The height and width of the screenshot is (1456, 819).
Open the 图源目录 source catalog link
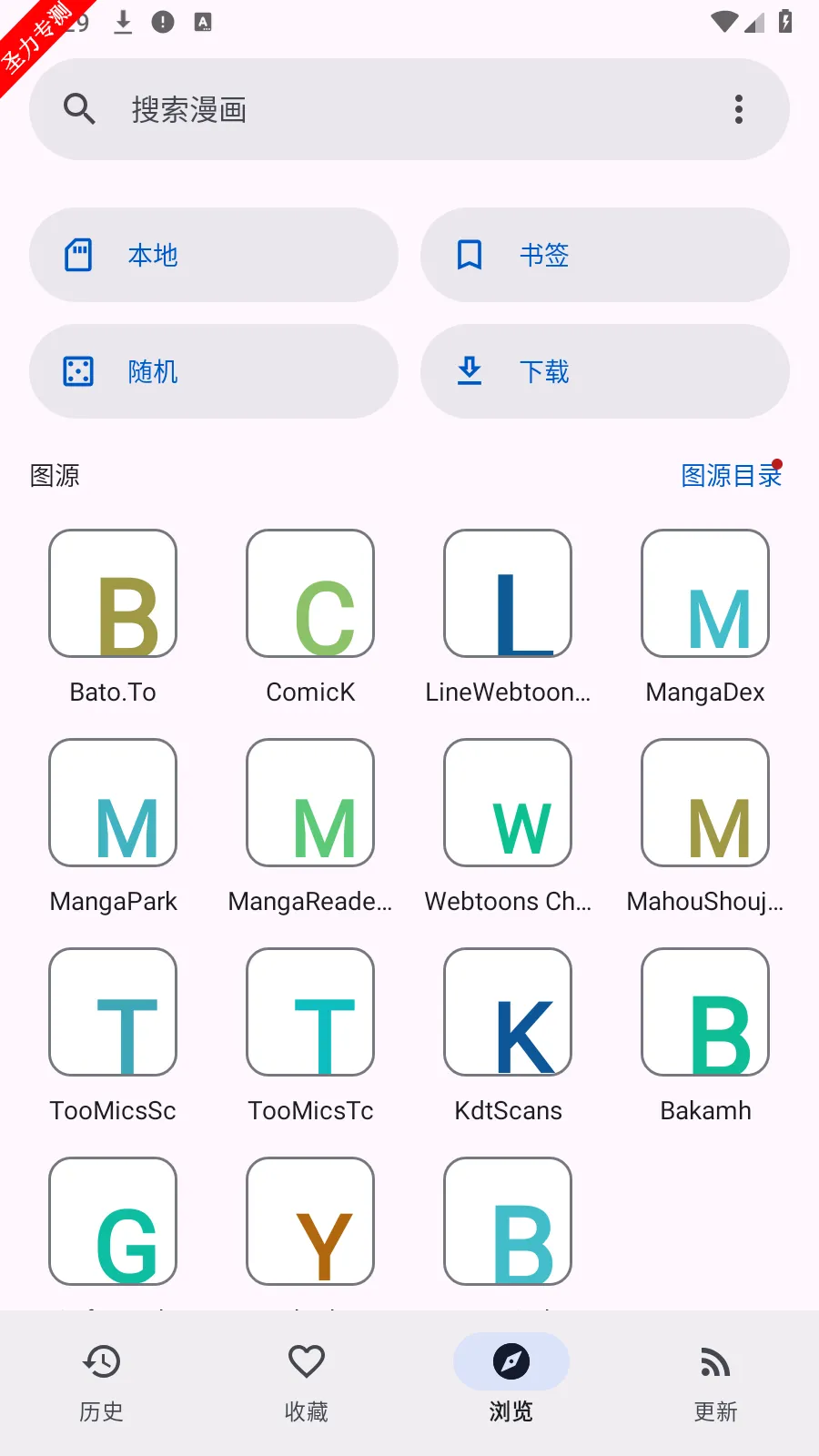pos(731,475)
